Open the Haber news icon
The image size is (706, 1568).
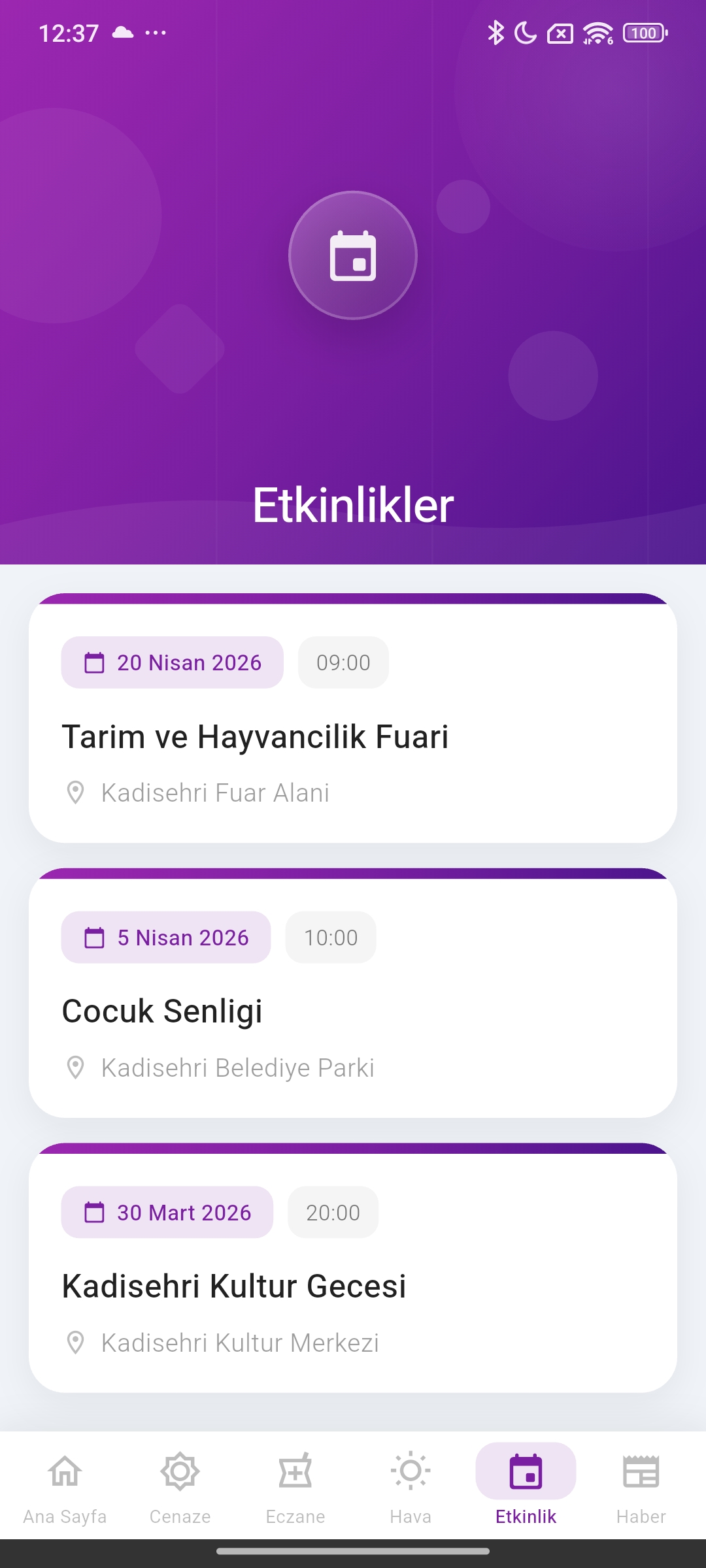coord(641,1472)
